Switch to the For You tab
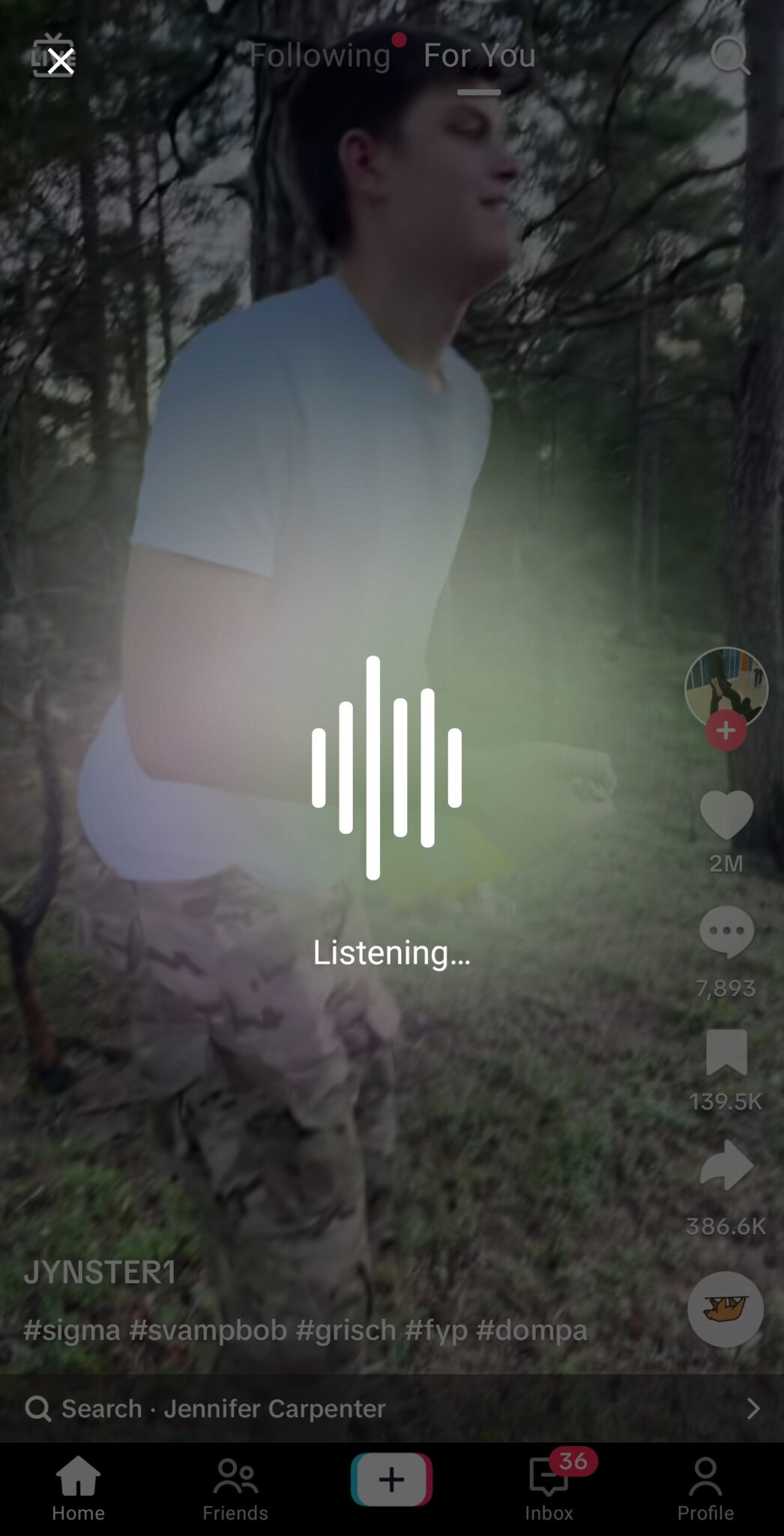The height and width of the screenshot is (1536, 784). [x=479, y=55]
